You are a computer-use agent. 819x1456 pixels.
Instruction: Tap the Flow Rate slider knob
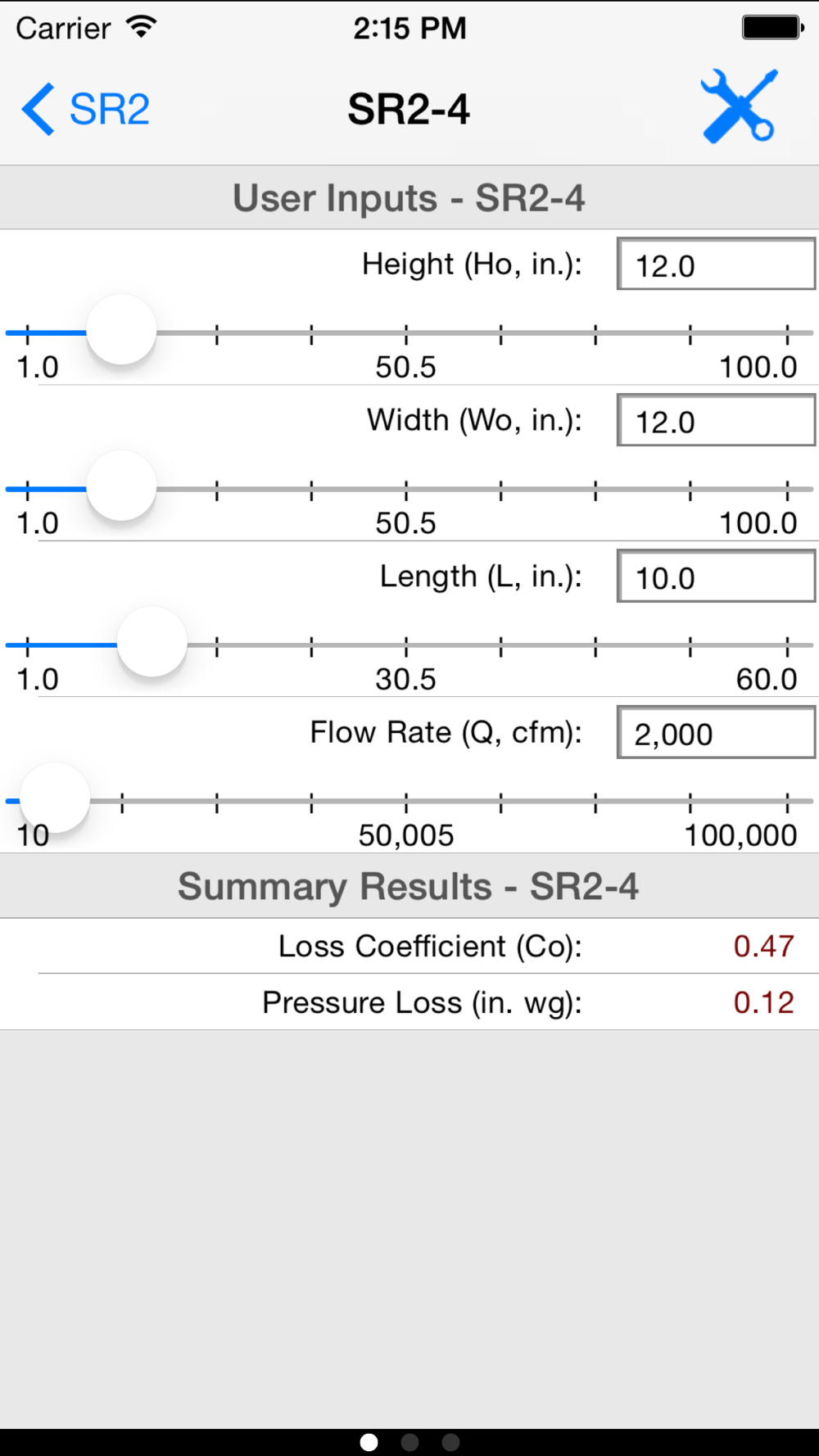pos(55,798)
